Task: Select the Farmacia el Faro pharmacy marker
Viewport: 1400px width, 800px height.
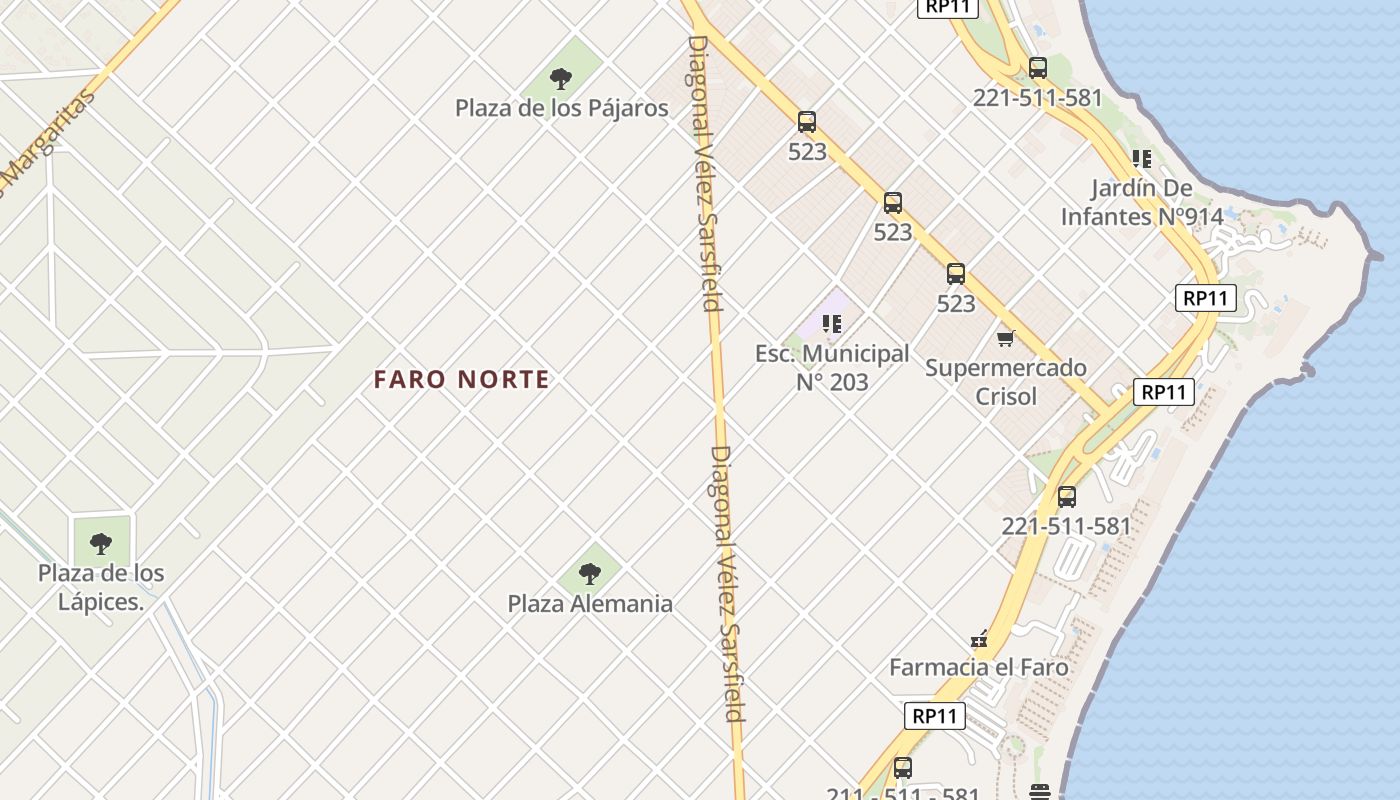Action: (x=979, y=639)
